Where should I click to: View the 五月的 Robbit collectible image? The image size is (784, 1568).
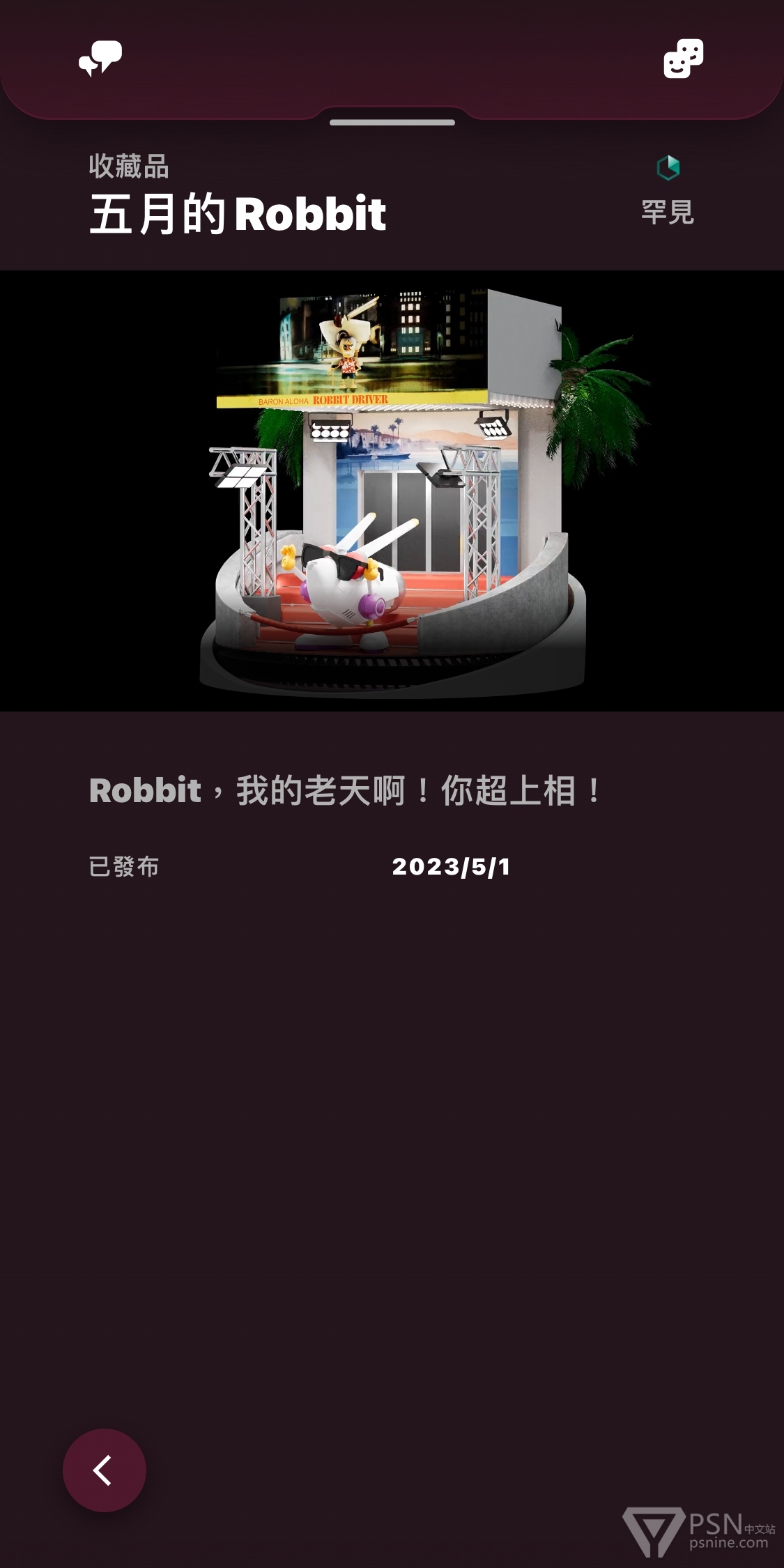392,491
